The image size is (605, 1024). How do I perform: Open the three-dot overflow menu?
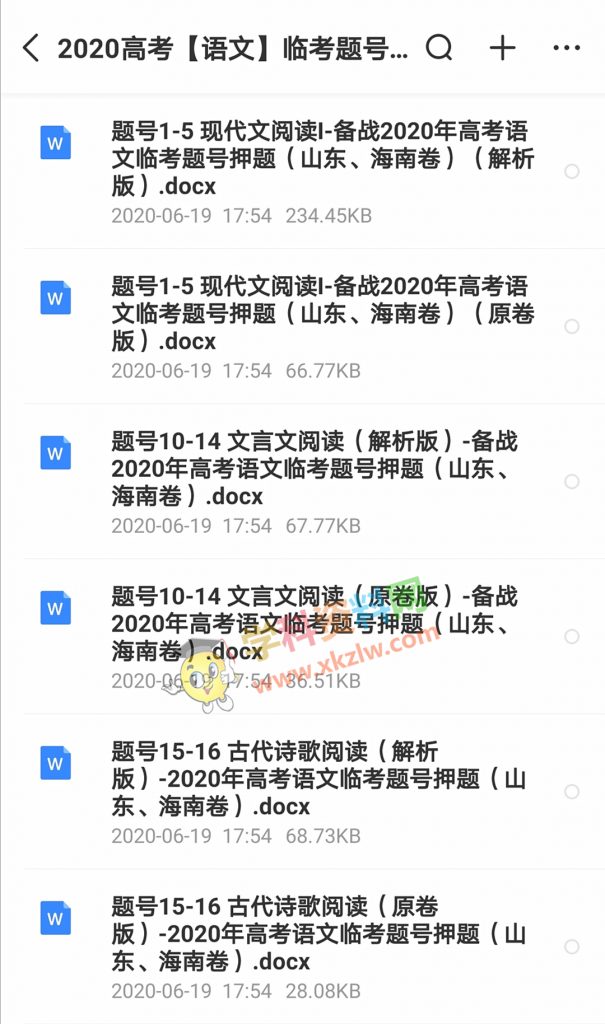(x=566, y=48)
